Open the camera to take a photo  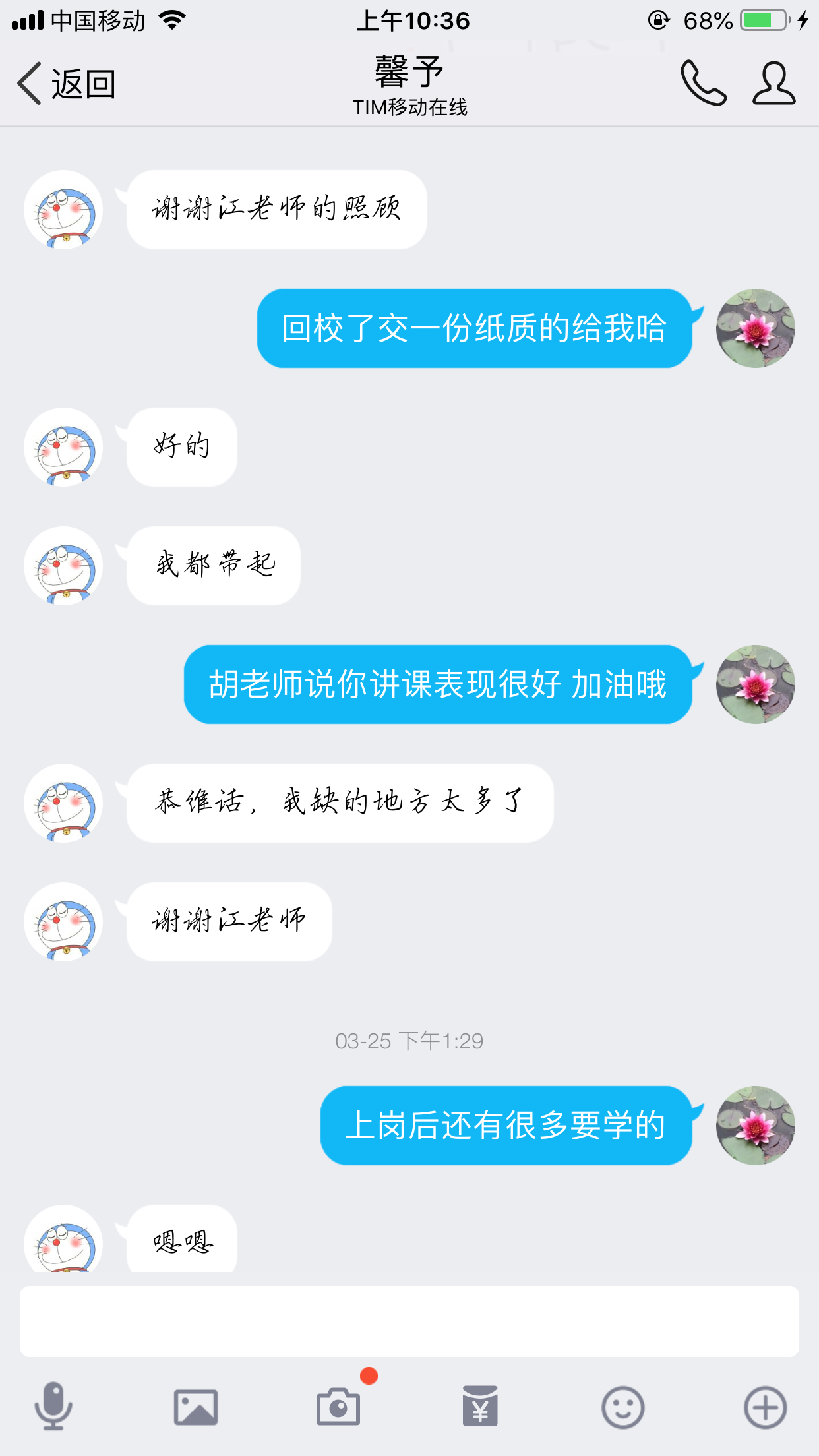click(338, 1408)
